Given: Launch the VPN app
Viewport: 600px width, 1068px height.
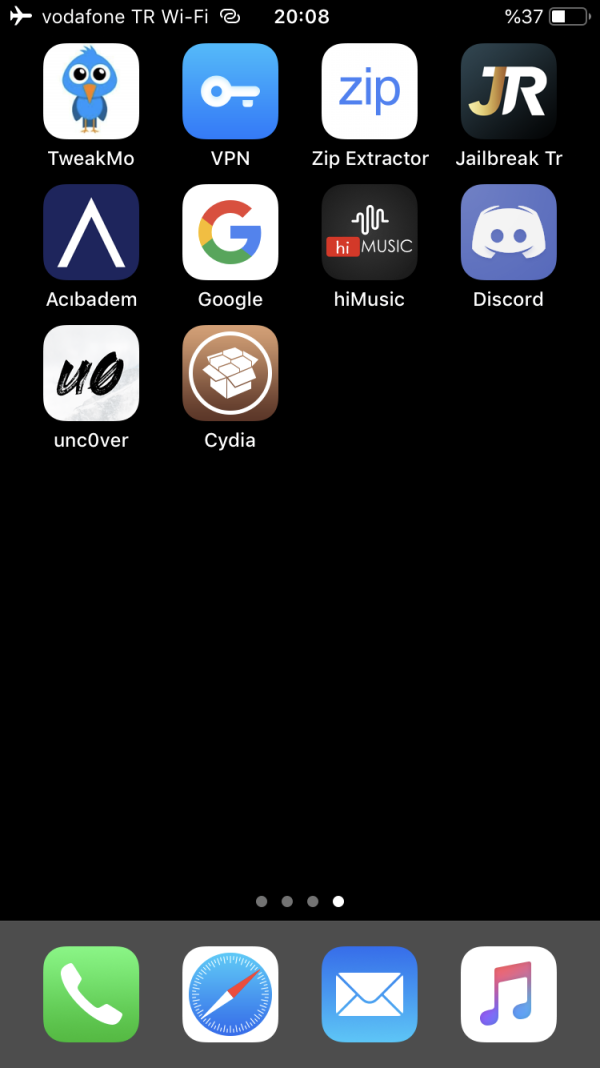Looking at the screenshot, I should [x=230, y=91].
